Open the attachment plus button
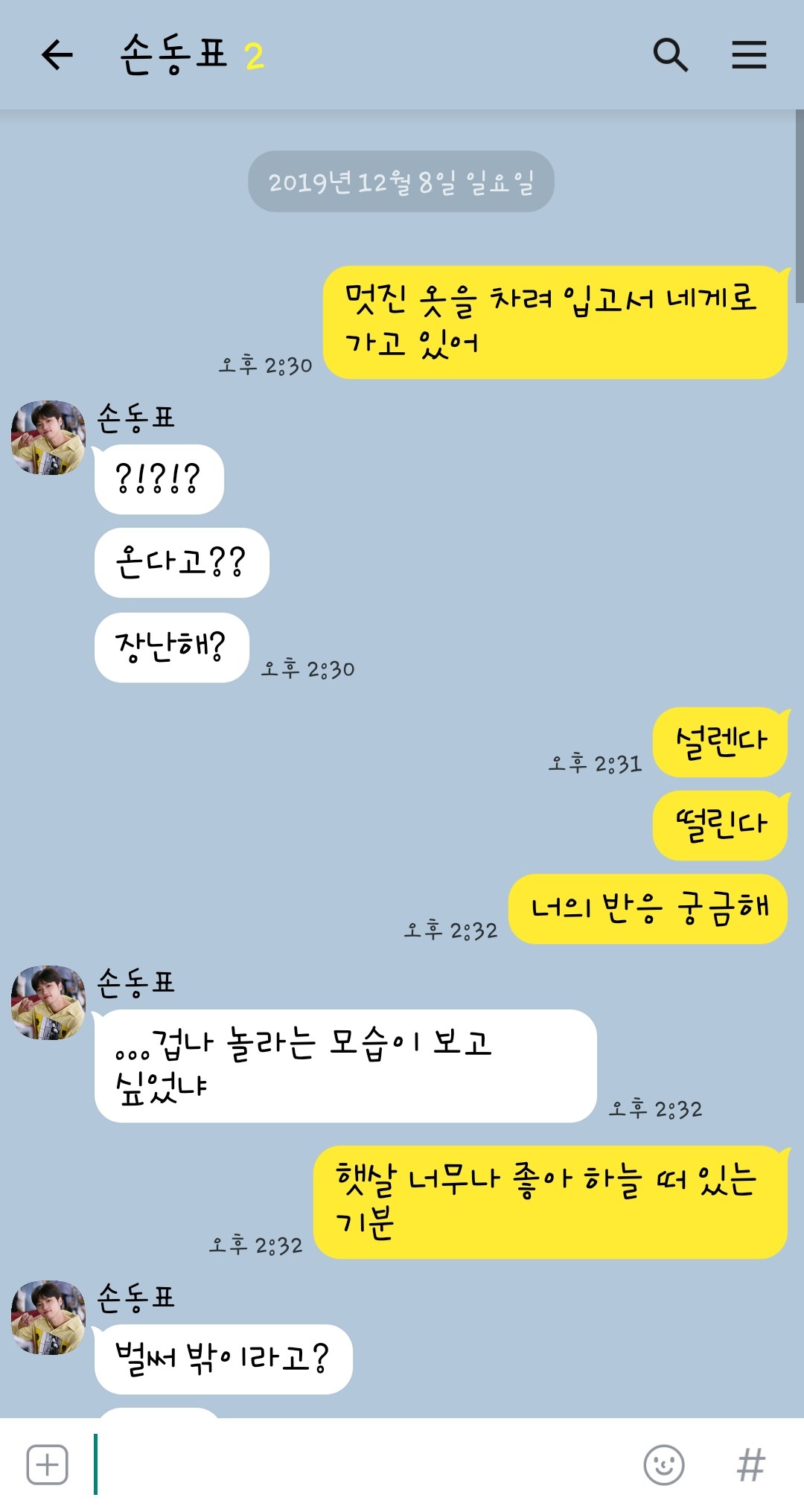This screenshot has height=1512, width=804. pos(47,1464)
